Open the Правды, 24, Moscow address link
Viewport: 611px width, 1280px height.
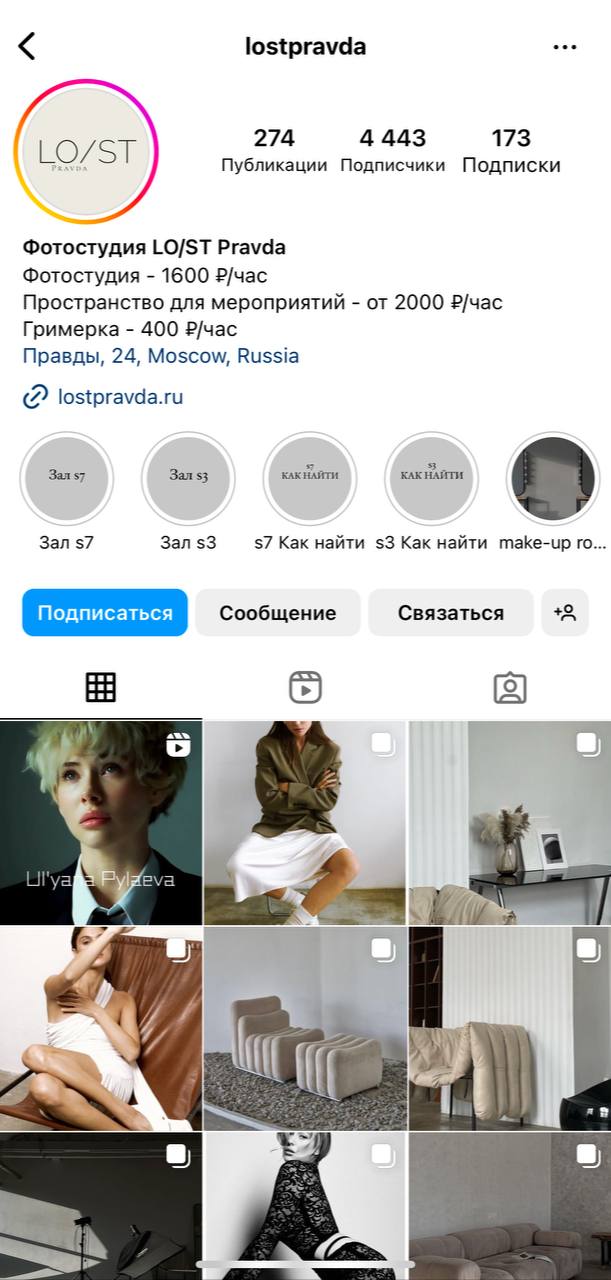(160, 356)
